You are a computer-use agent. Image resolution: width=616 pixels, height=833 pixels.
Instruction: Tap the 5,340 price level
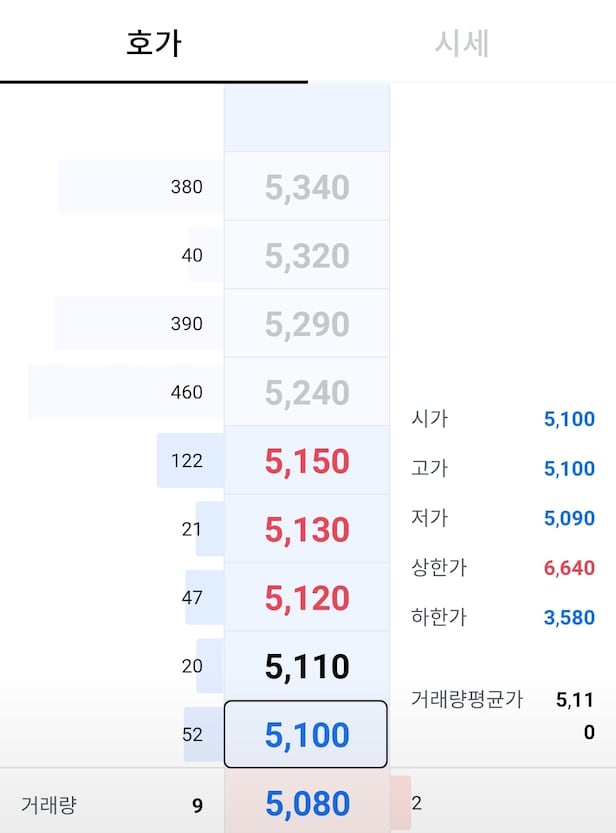307,187
